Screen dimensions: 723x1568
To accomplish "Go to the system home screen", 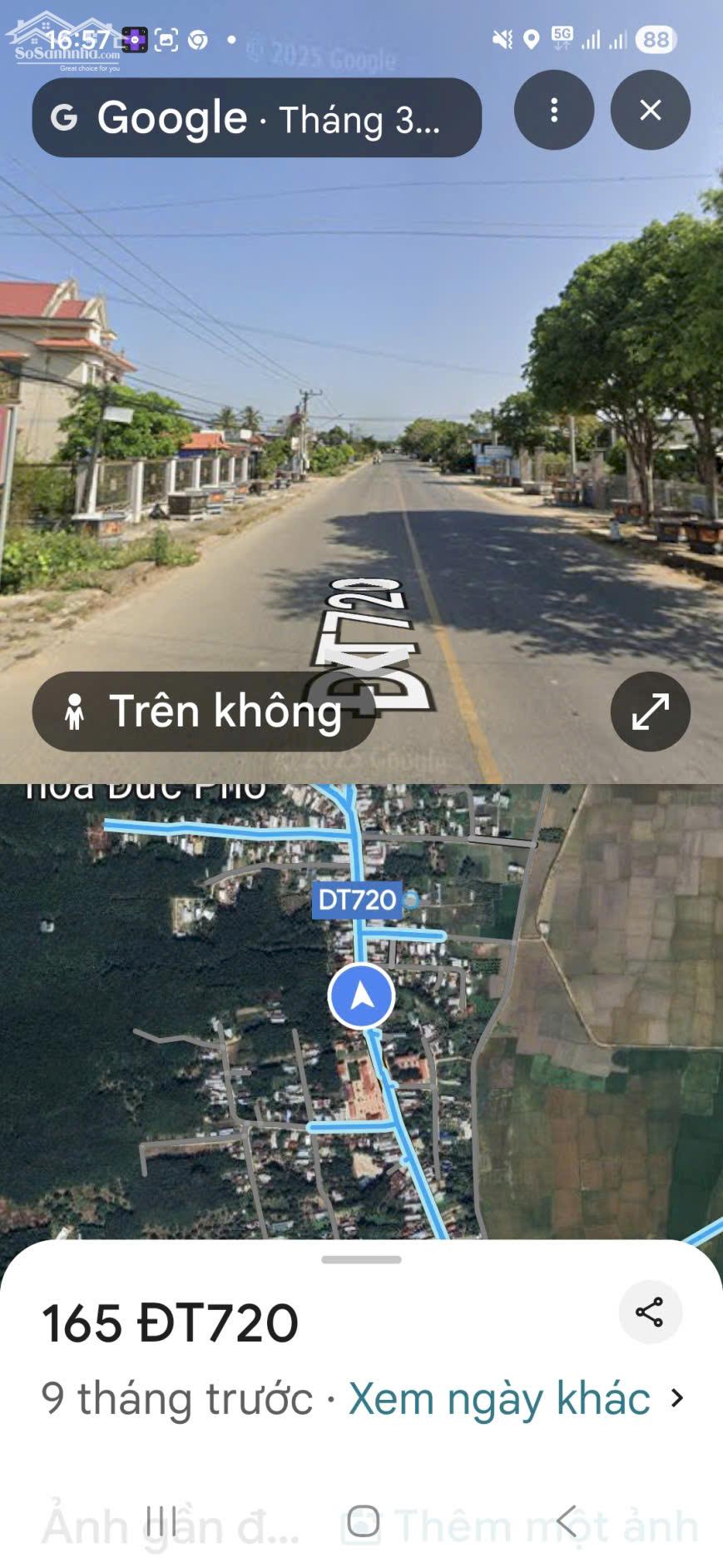I will [363, 1521].
